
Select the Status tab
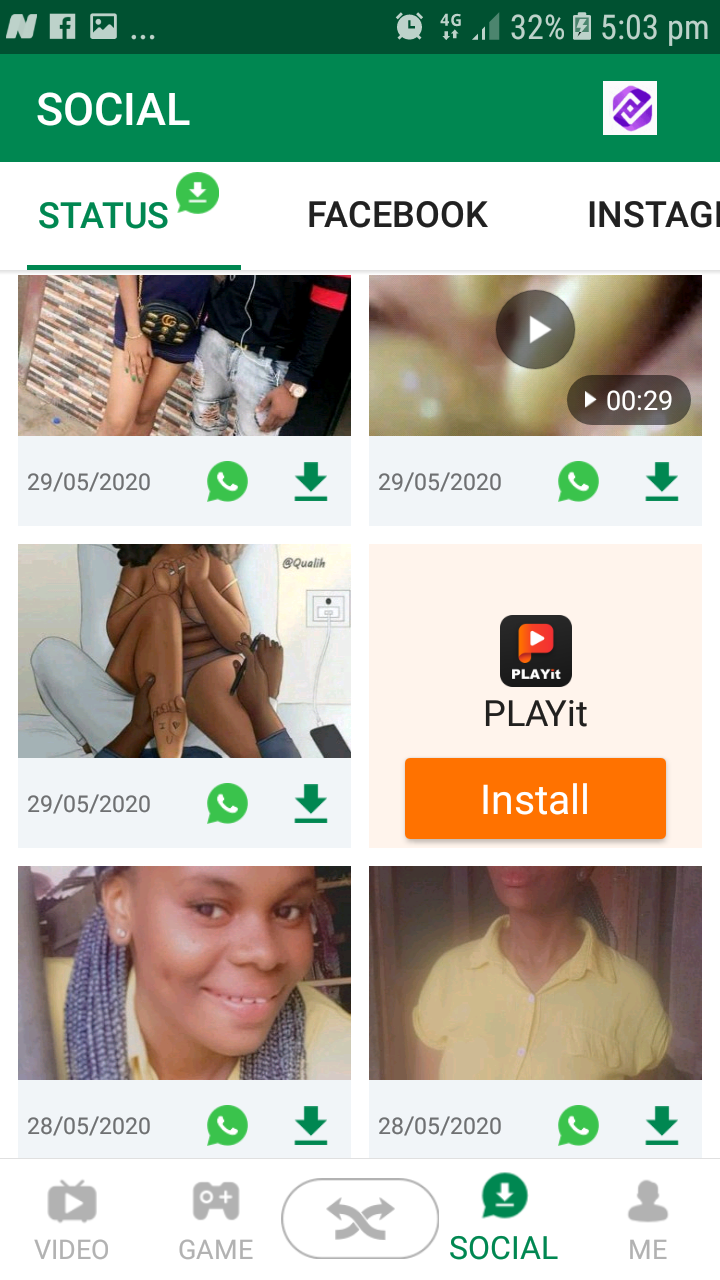[x=104, y=215]
